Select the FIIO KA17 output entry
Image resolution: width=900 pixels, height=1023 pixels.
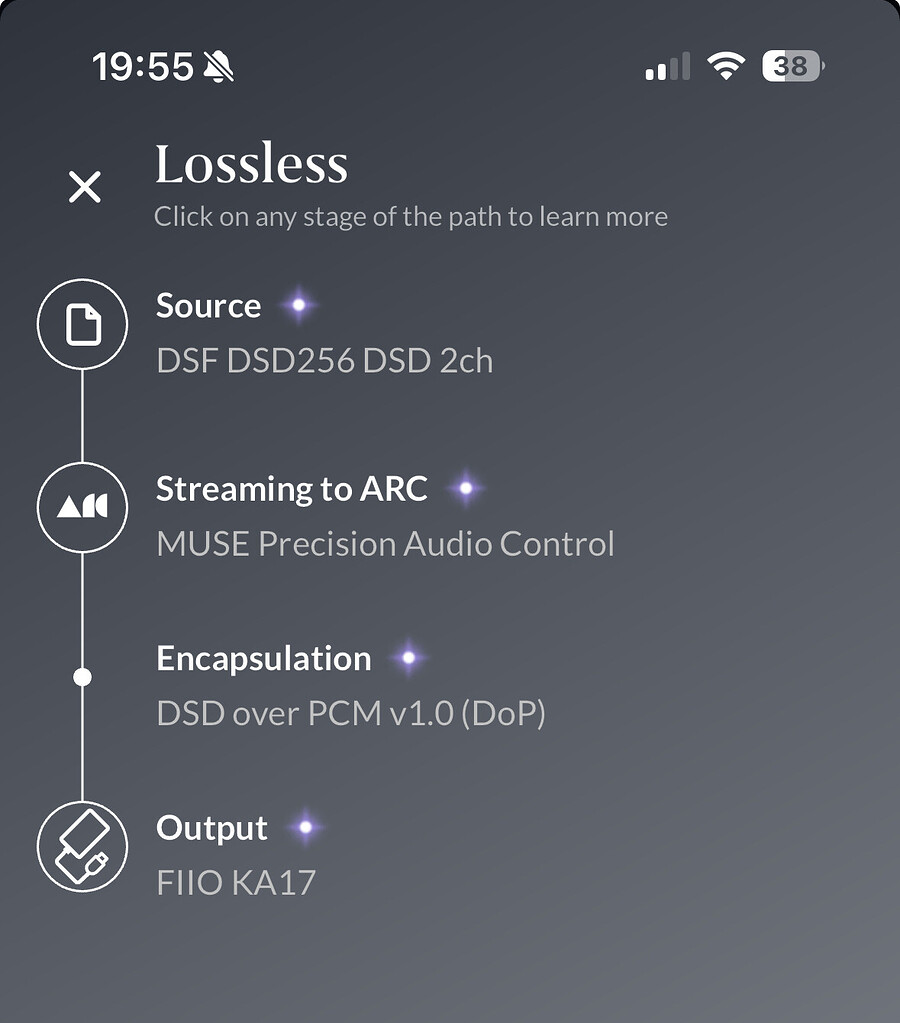coord(235,881)
